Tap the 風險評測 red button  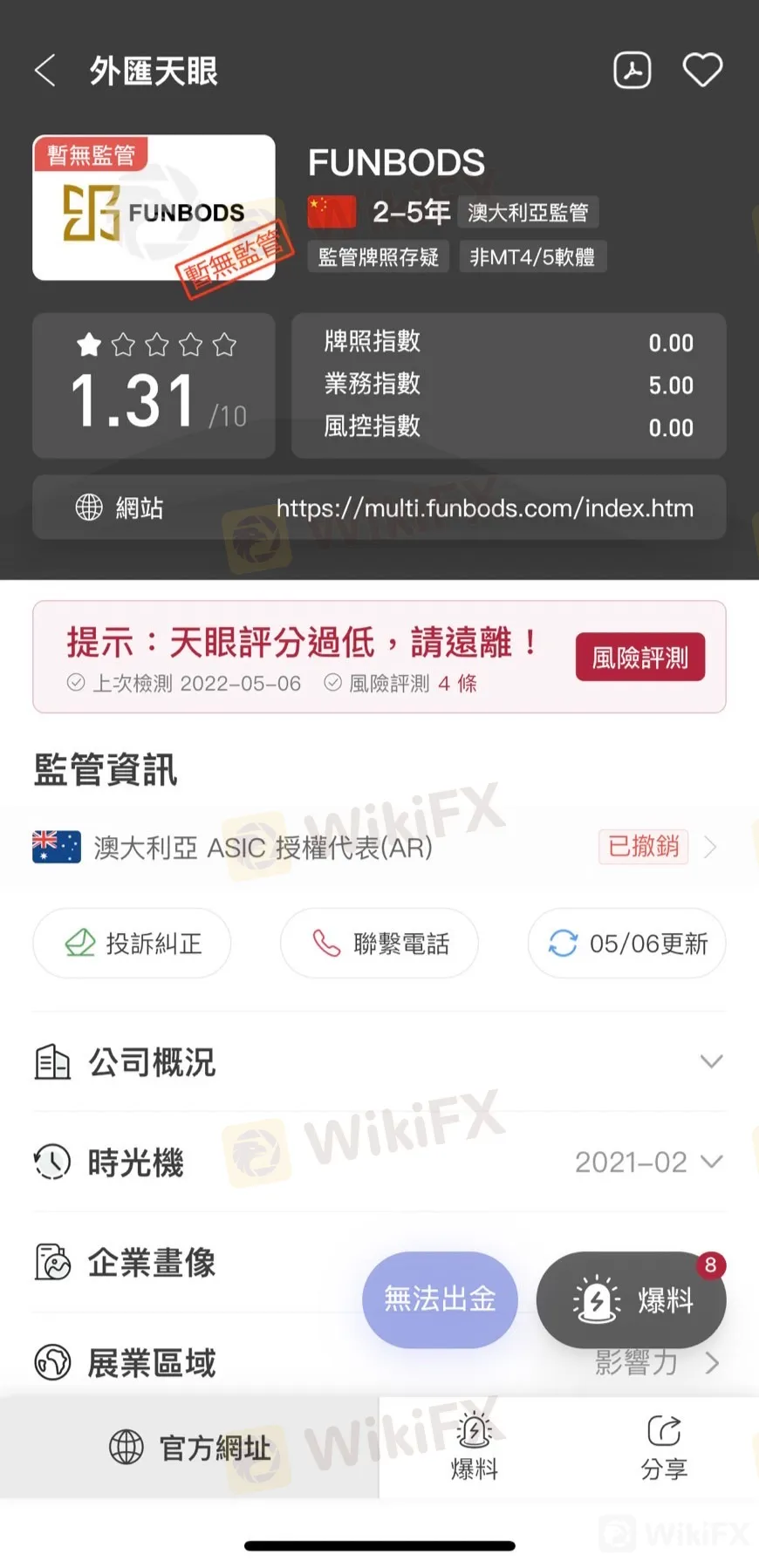point(639,657)
